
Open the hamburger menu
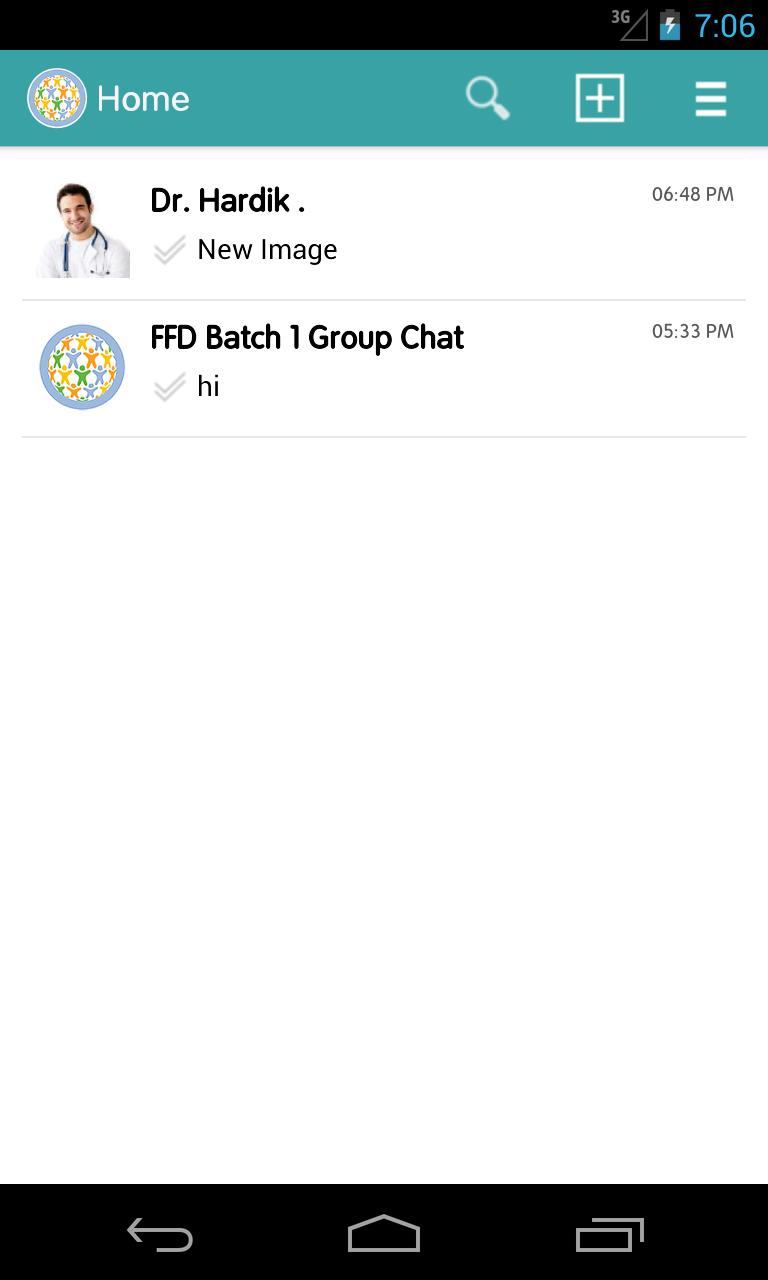(710, 99)
